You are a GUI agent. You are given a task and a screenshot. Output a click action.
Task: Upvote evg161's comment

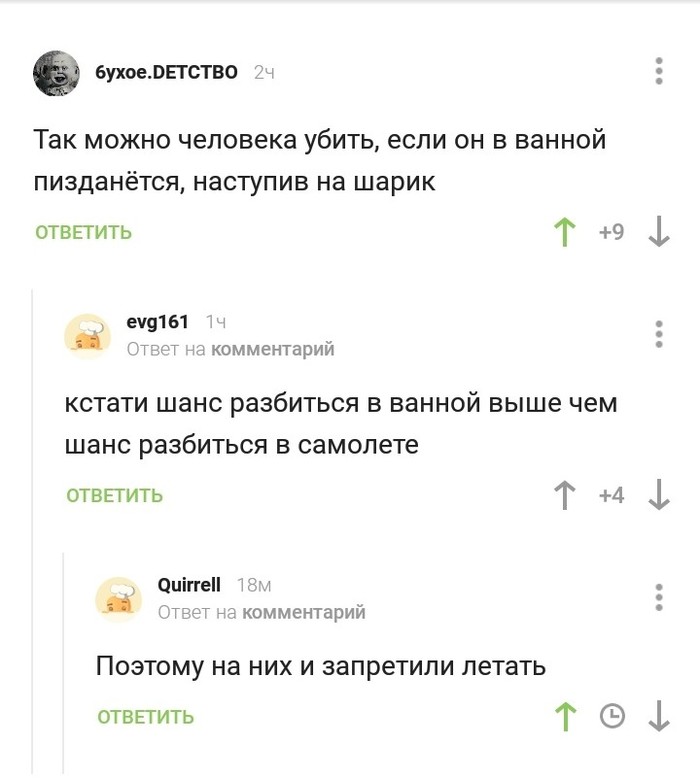click(x=565, y=495)
